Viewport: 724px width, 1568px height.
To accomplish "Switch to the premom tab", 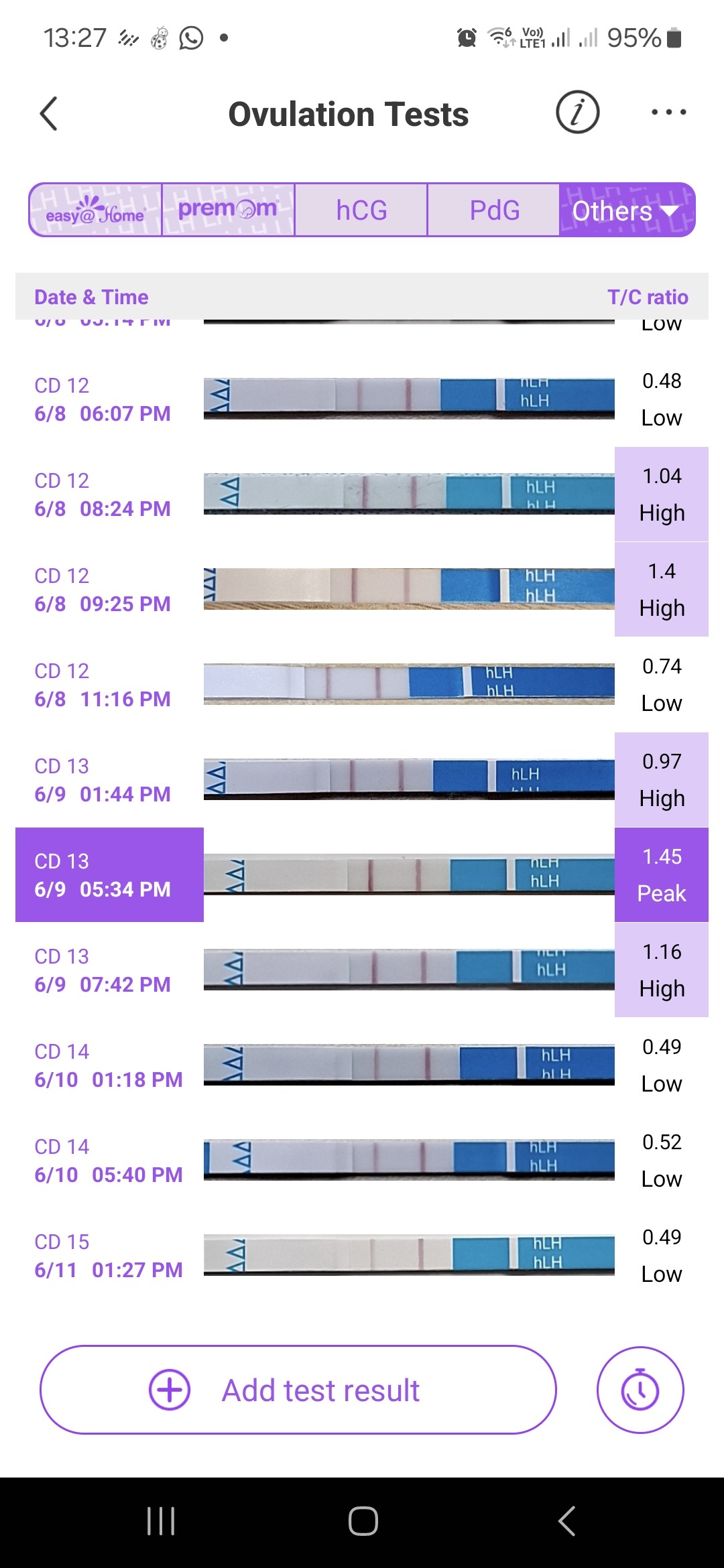I will pos(227,210).
